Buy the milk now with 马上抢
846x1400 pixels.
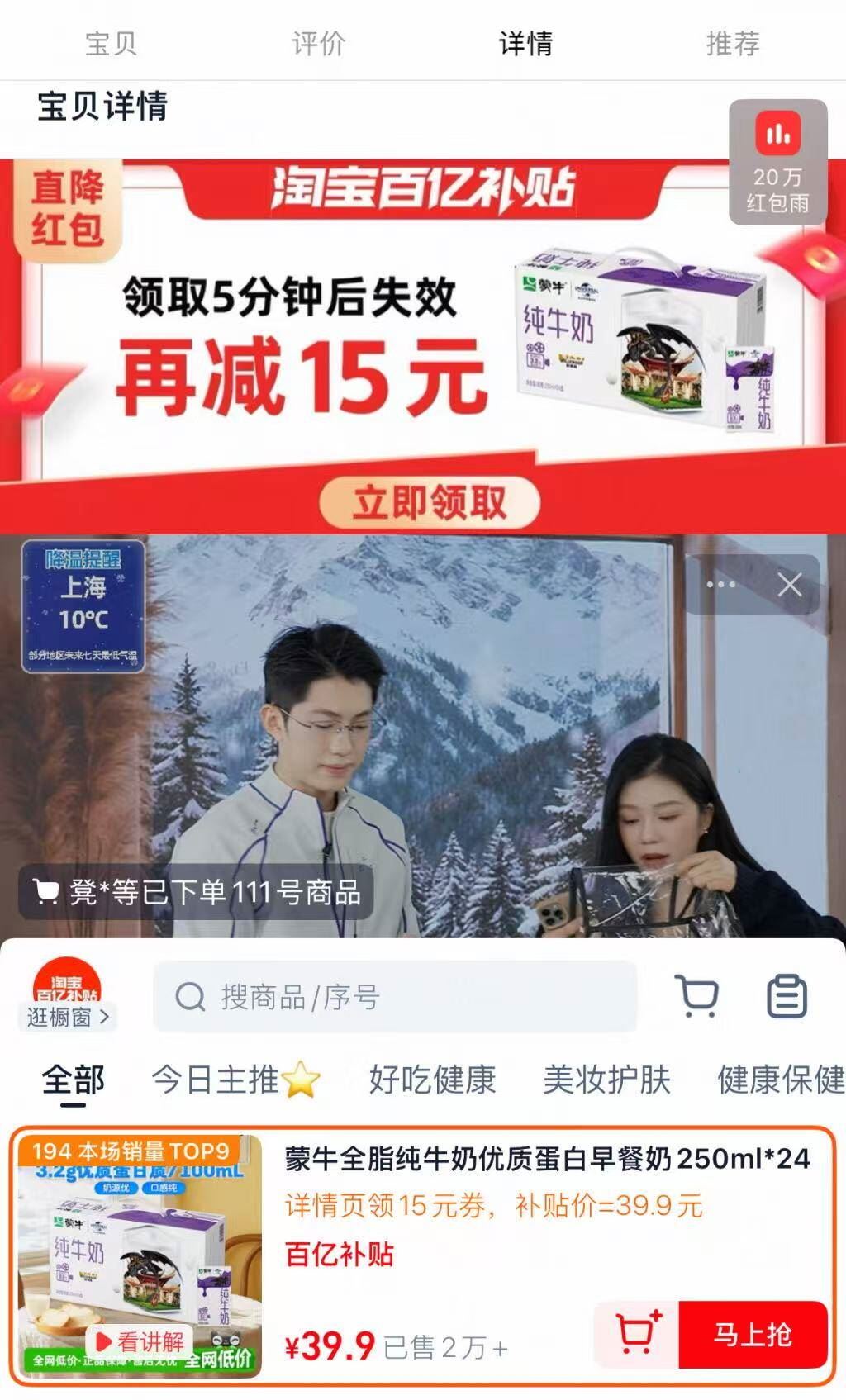[753, 1334]
